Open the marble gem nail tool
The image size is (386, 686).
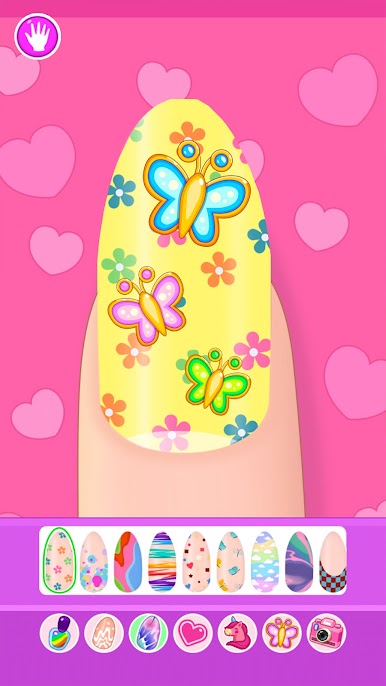149,633
